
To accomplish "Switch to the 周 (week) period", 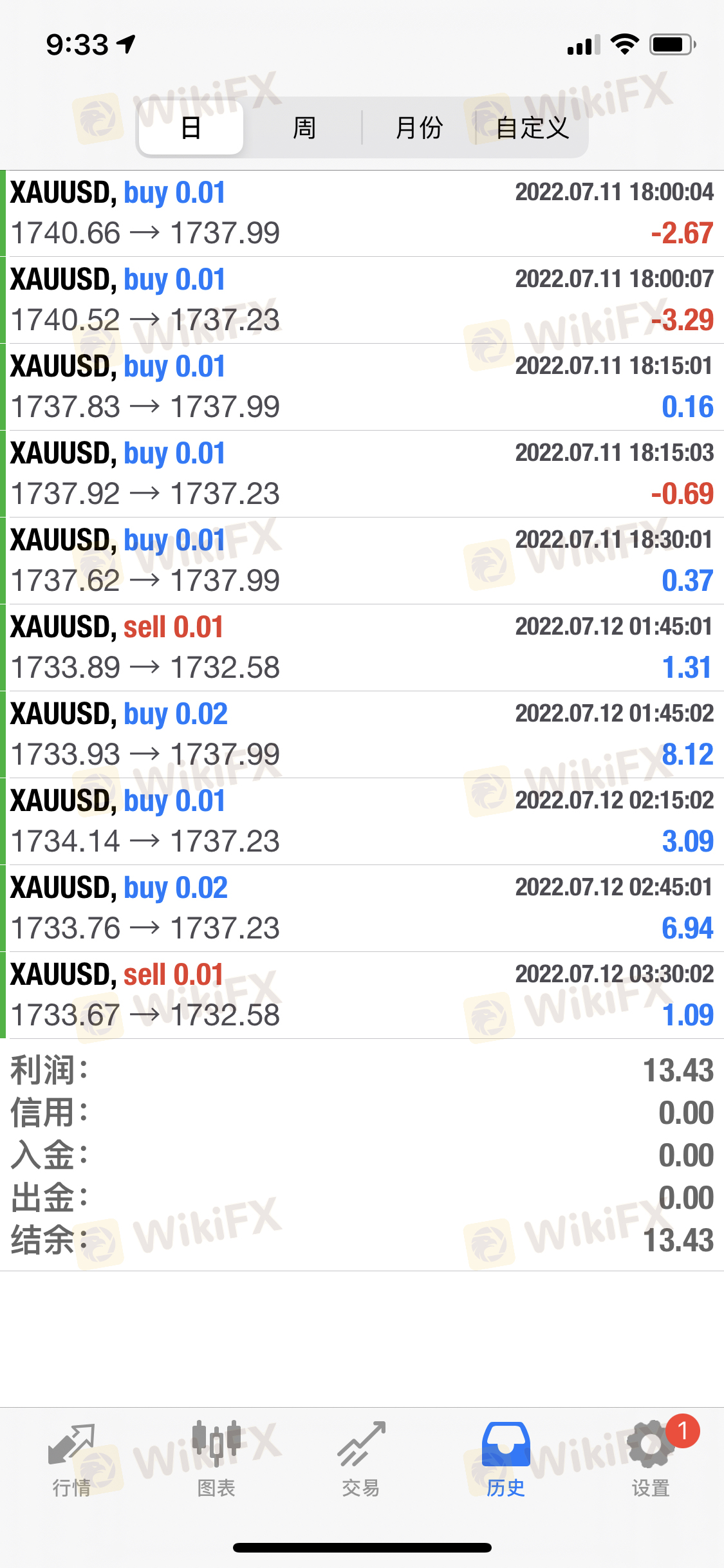I will tap(304, 127).
